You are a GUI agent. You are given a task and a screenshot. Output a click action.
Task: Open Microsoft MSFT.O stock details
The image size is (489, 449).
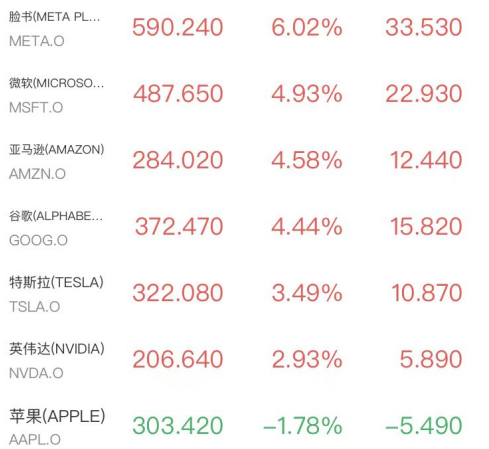(x=244, y=95)
